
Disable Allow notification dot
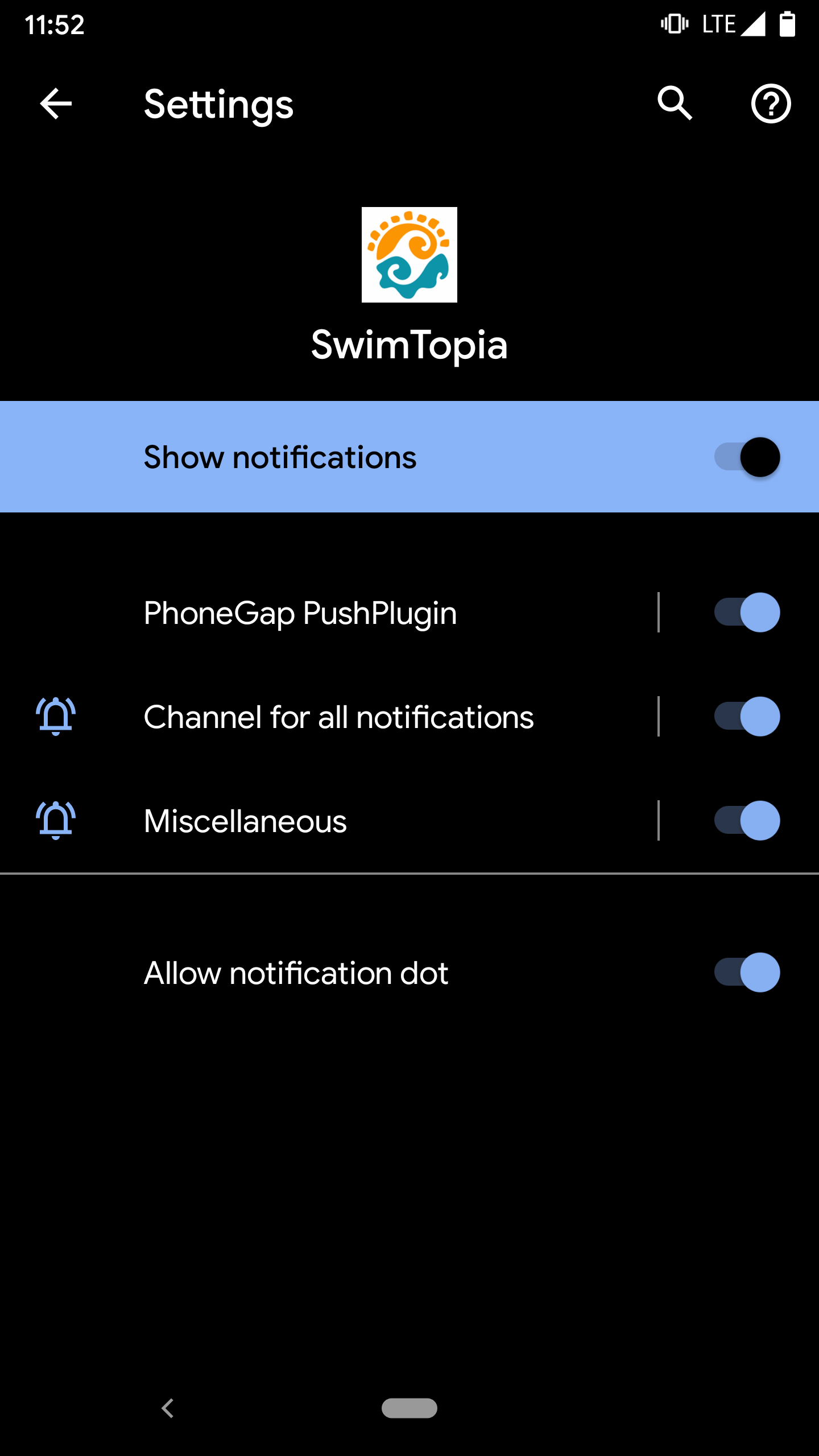coord(747,973)
